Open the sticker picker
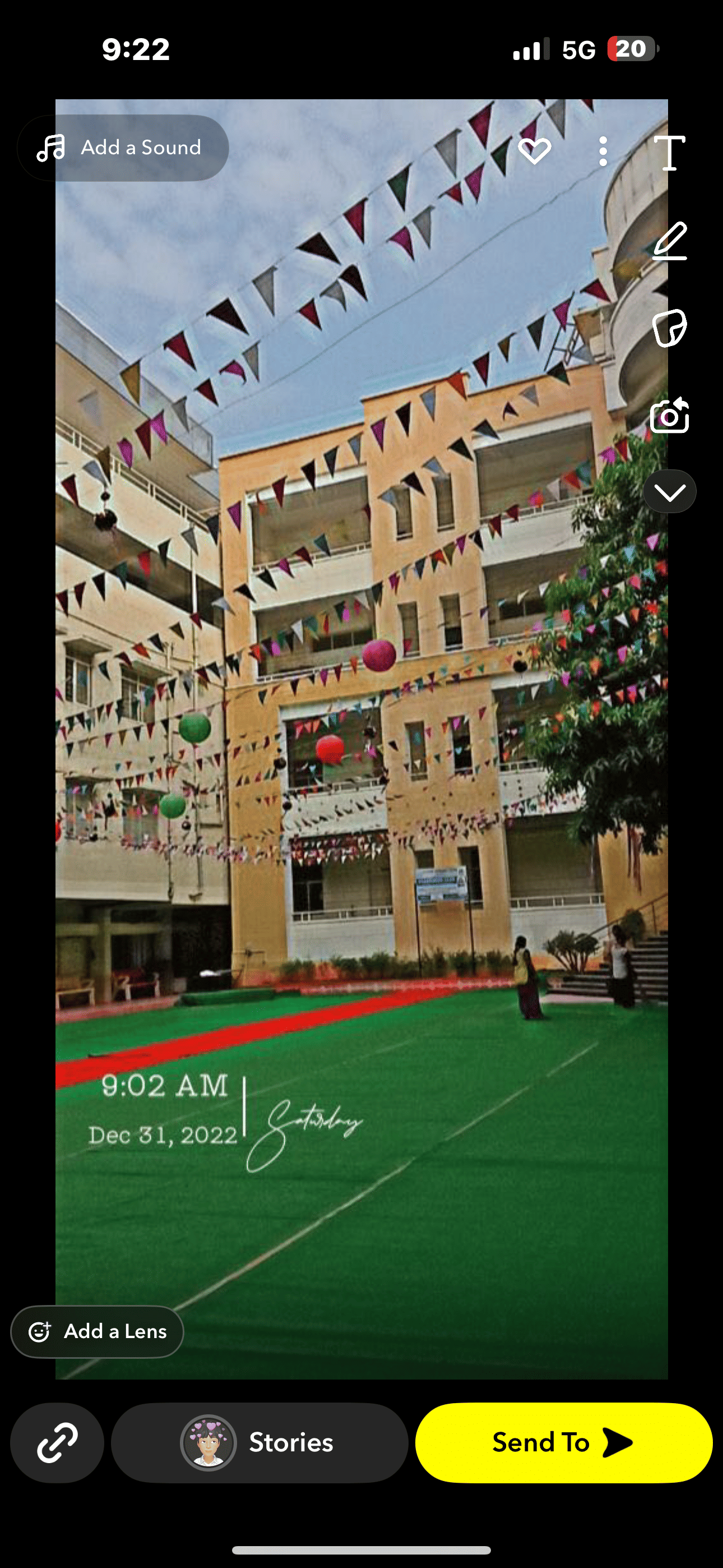Viewport: 723px width, 1568px height. (x=669, y=328)
